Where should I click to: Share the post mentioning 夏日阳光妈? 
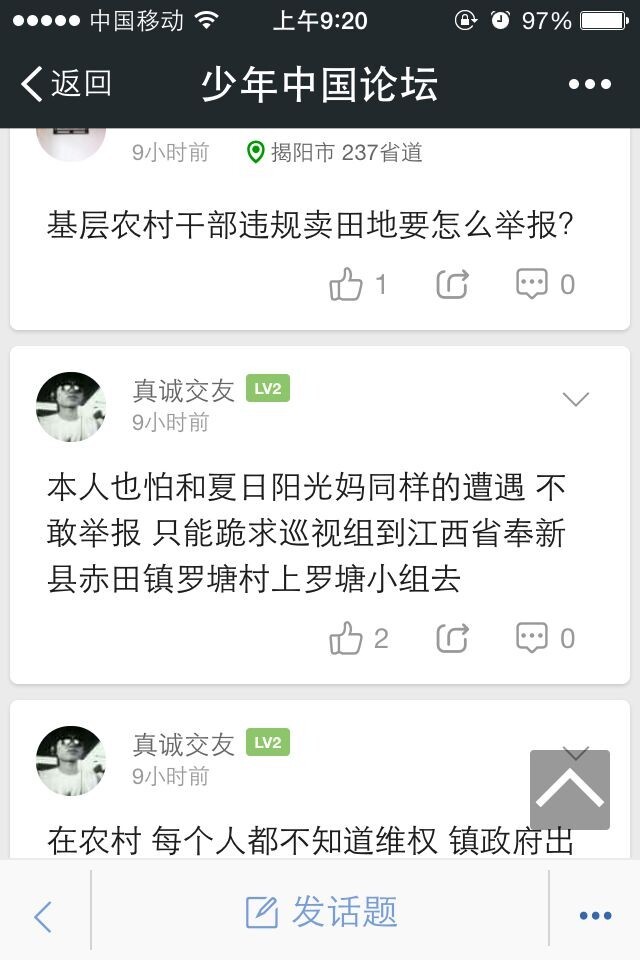coord(452,638)
